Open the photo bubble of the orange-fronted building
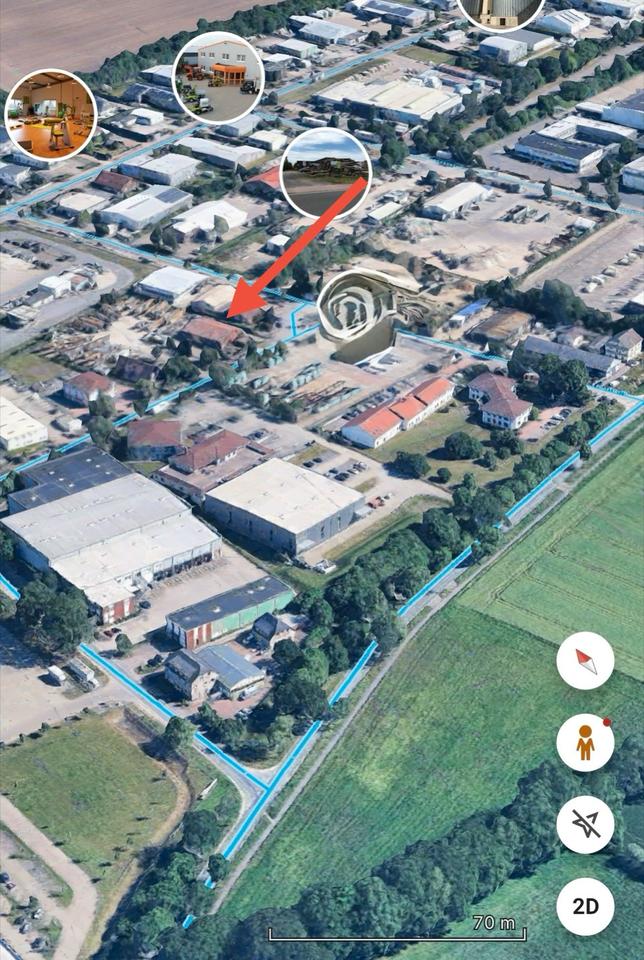This screenshot has width=644, height=960. pos(218,78)
